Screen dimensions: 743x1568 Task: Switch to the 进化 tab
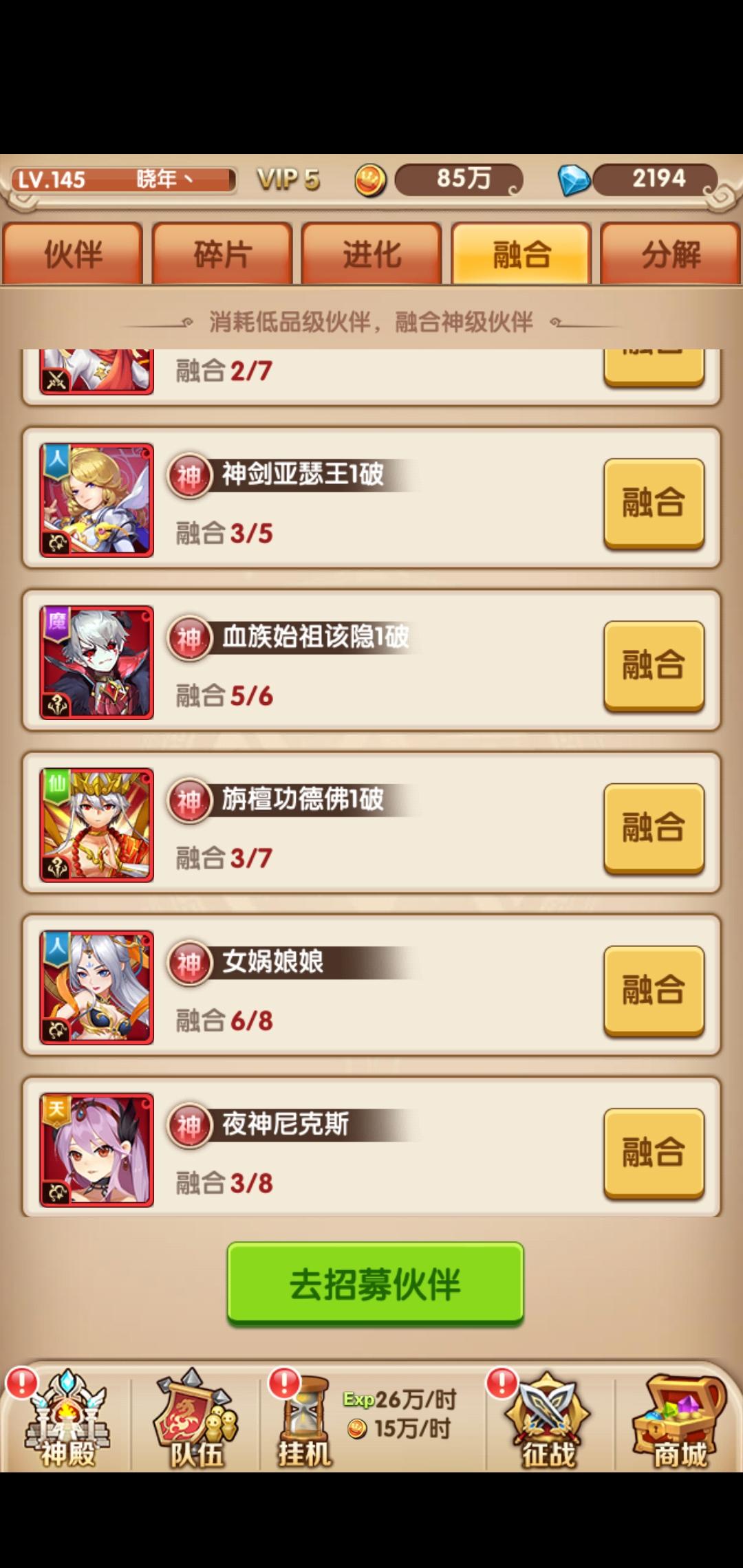click(x=371, y=254)
